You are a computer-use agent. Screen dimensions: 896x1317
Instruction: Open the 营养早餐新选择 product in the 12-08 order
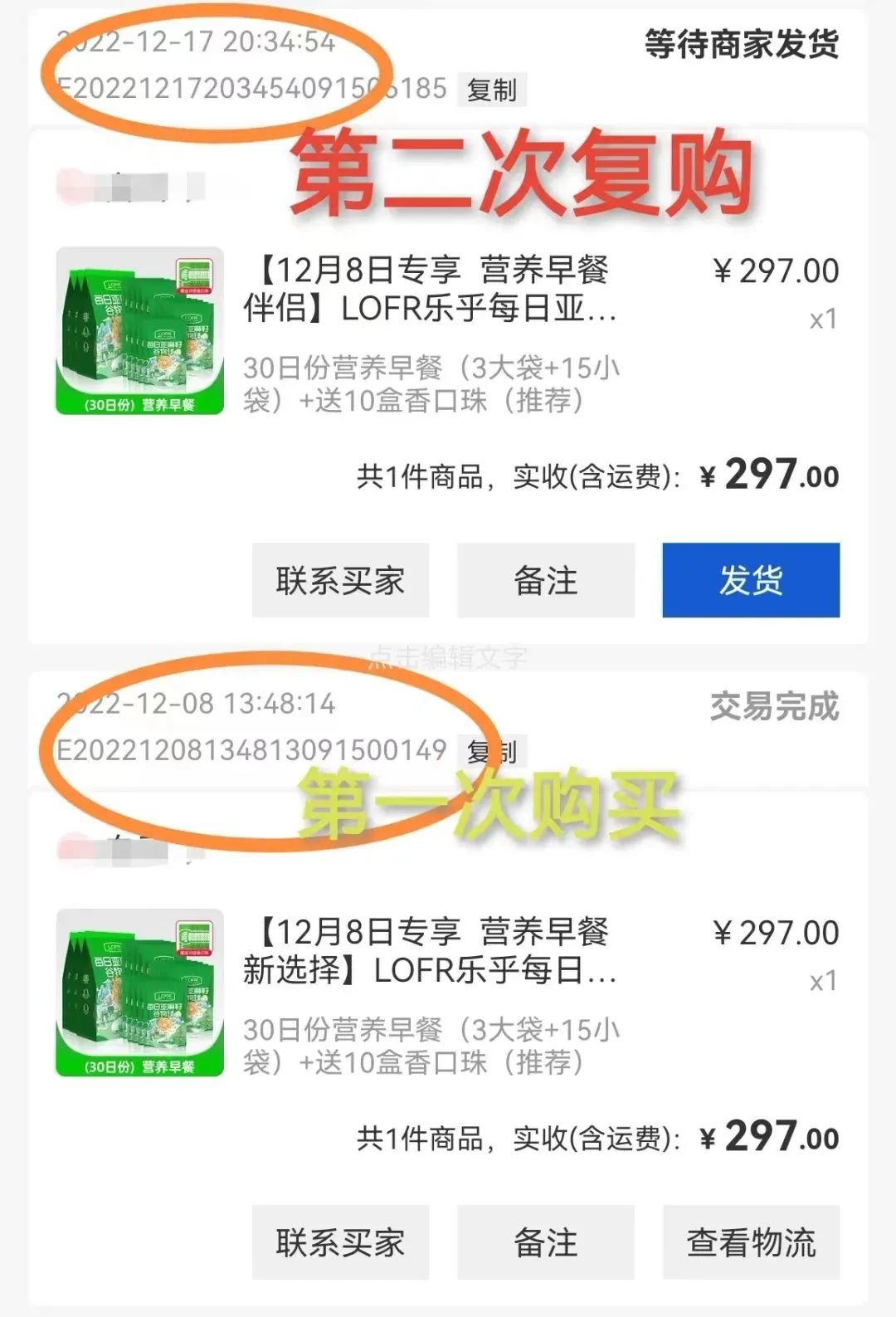[430, 951]
